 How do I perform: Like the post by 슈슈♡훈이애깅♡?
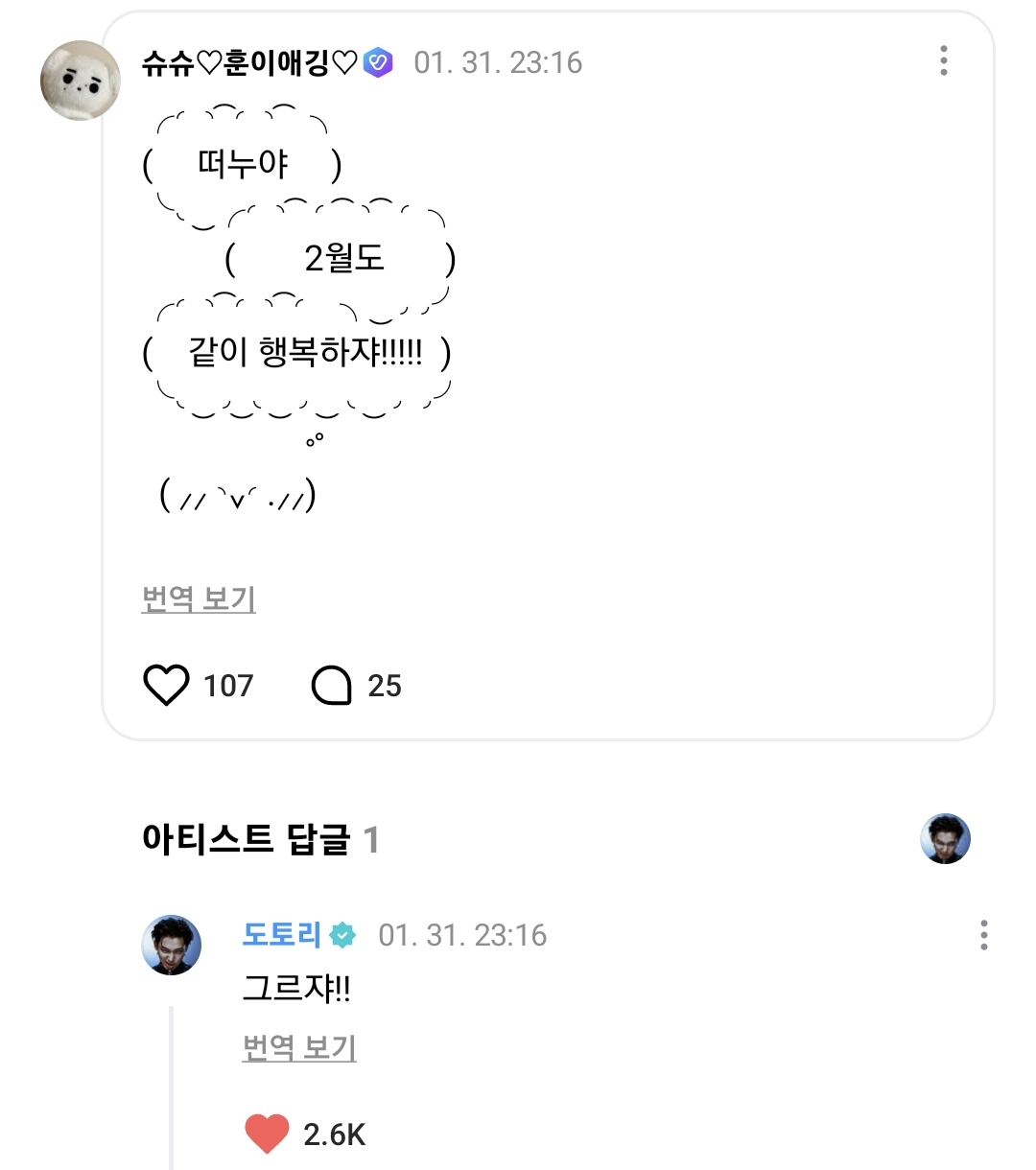166,686
